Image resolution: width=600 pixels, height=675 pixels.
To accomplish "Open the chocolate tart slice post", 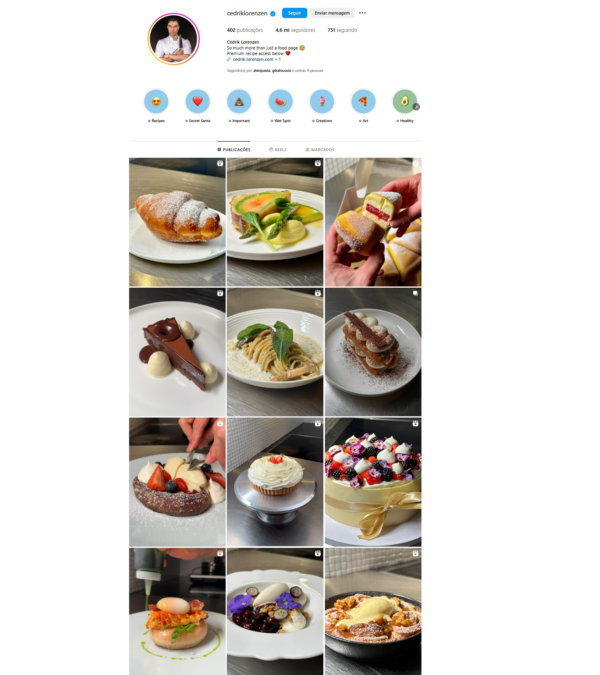I will click(177, 352).
